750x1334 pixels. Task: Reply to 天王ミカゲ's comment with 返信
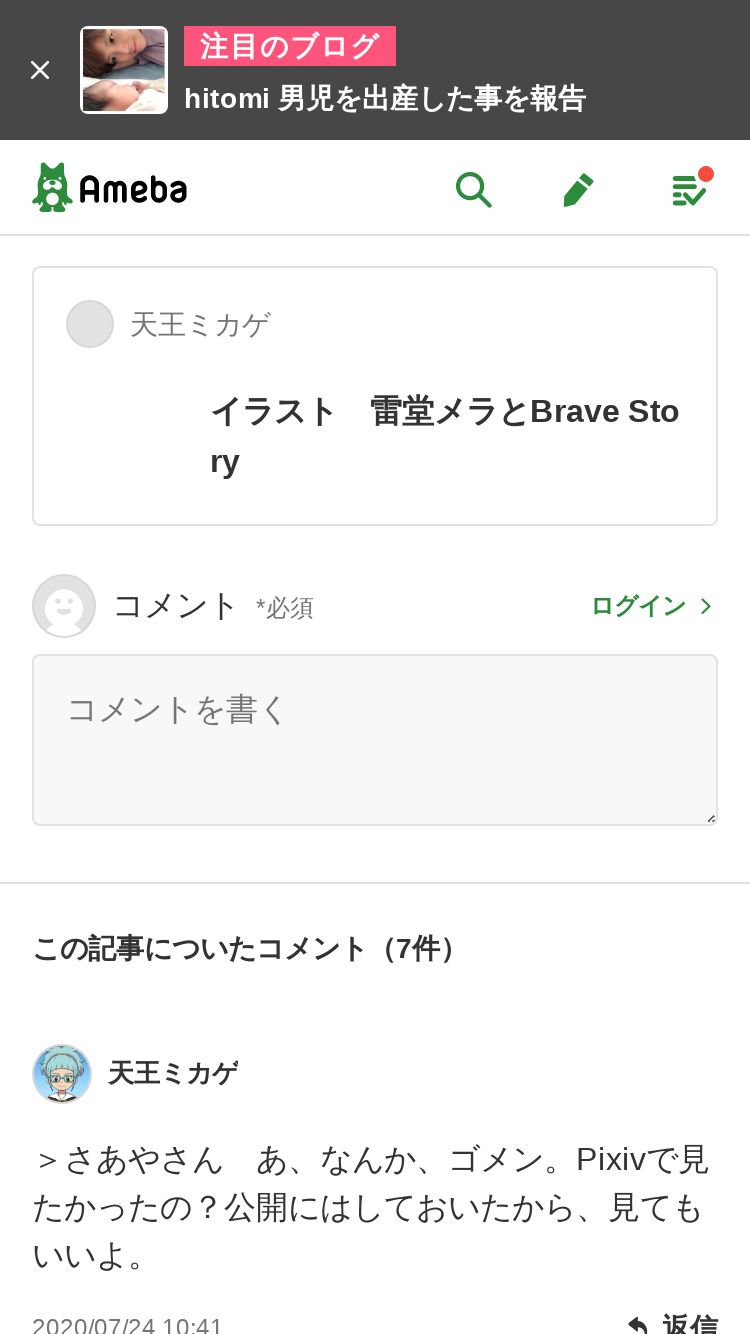(x=672, y=1324)
